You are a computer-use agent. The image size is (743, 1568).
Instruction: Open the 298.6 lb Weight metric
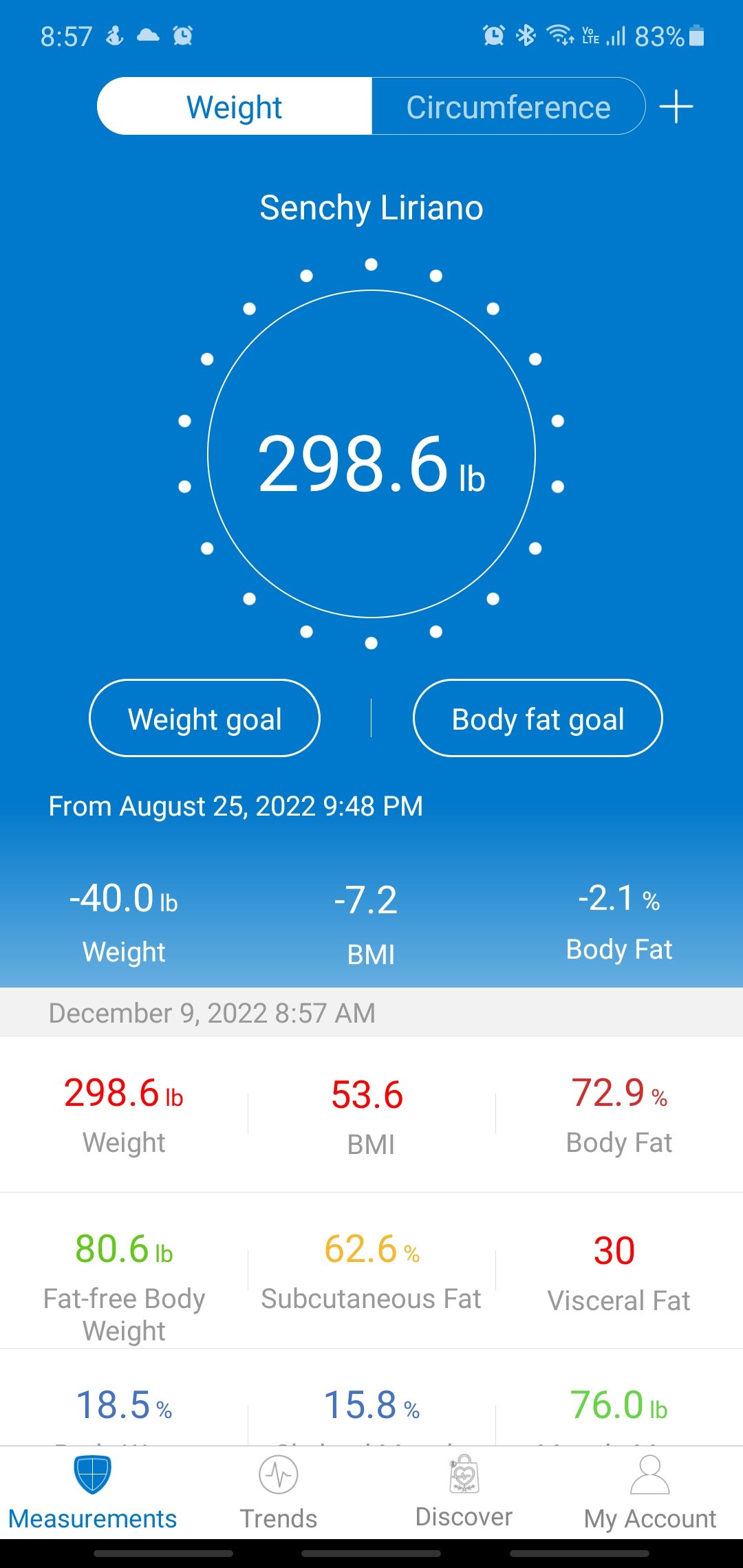[124, 1114]
